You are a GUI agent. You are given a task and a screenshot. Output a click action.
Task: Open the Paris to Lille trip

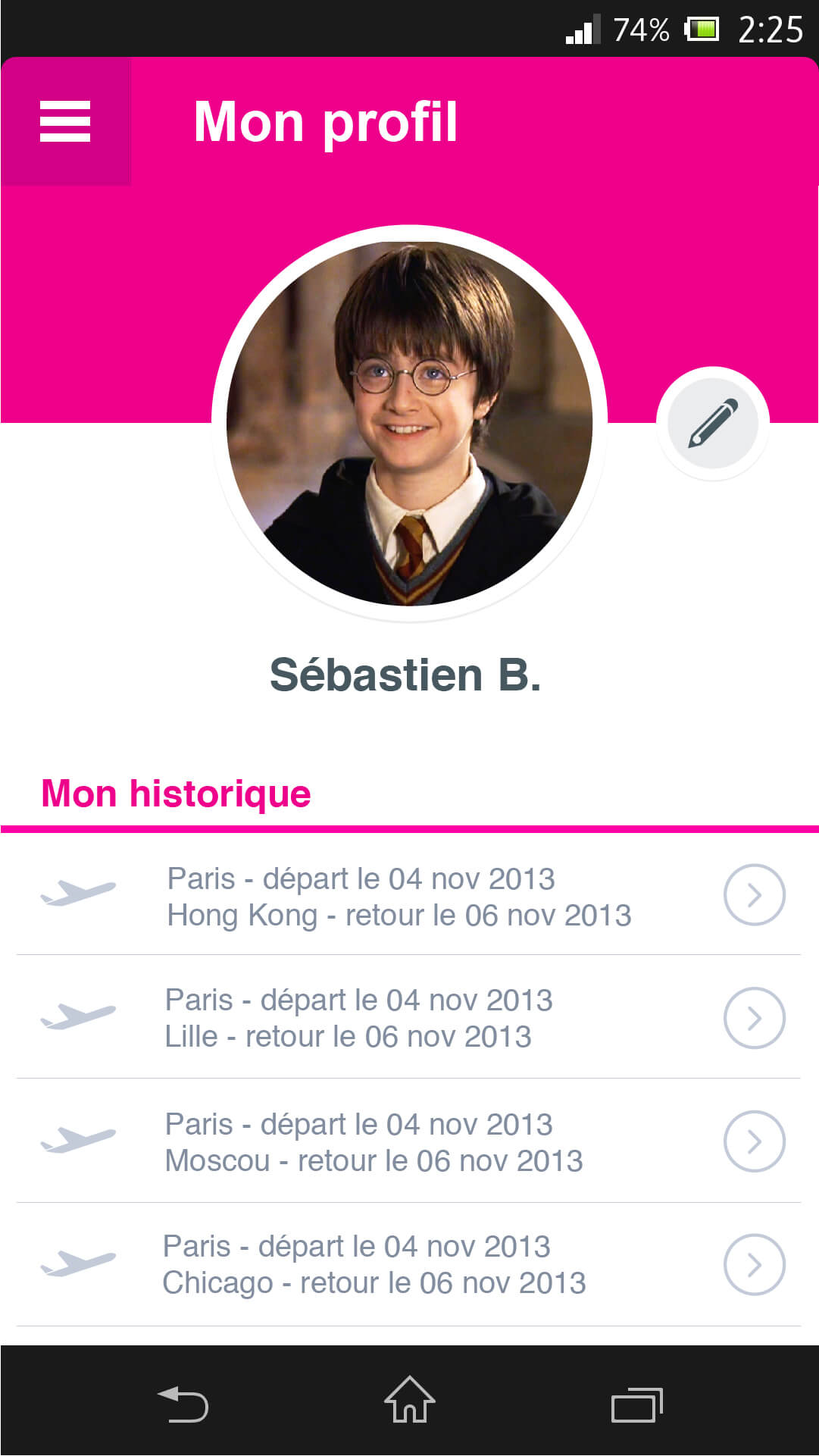[409, 1018]
